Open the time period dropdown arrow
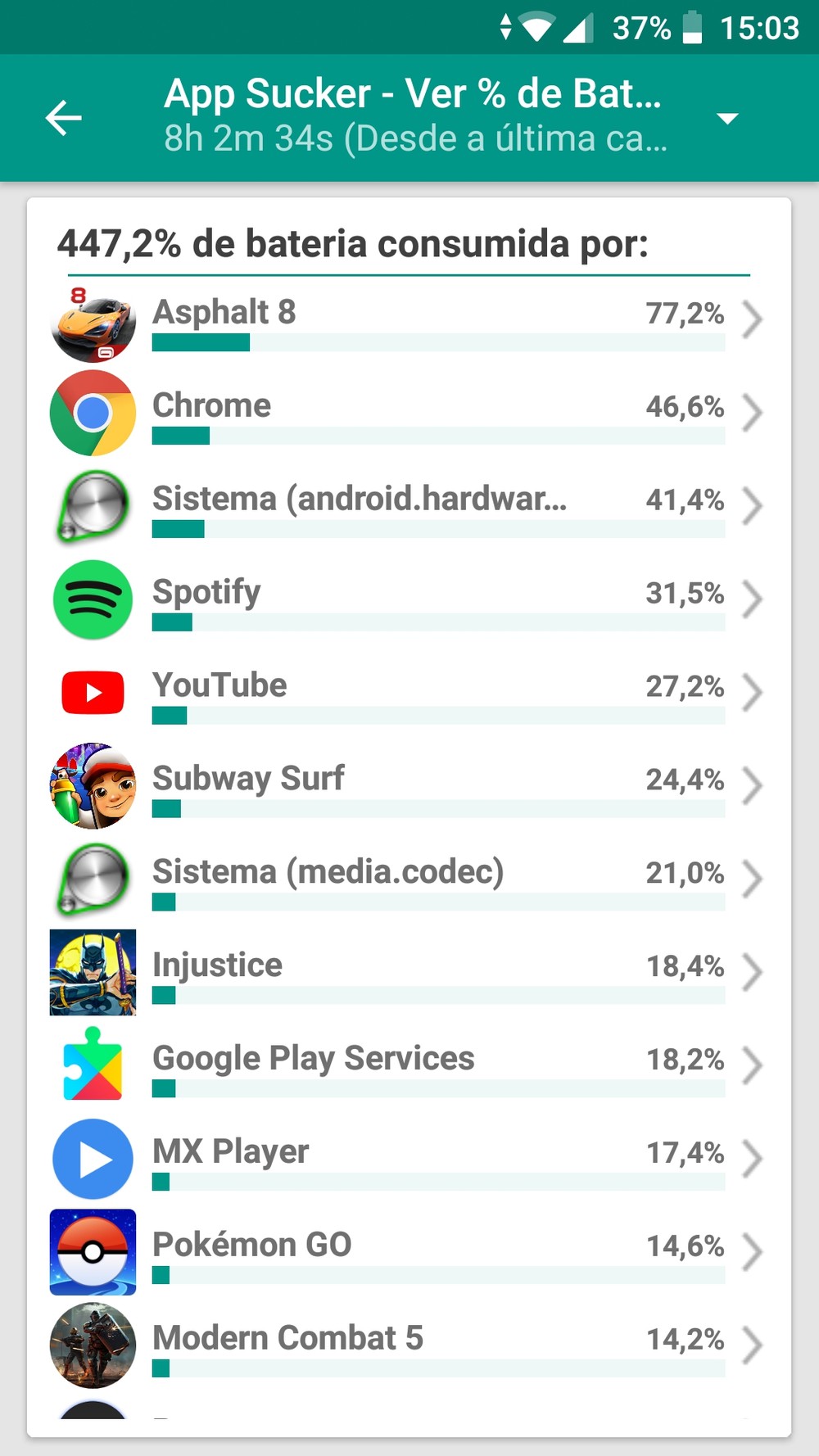Viewport: 819px width, 1456px height. (x=727, y=119)
